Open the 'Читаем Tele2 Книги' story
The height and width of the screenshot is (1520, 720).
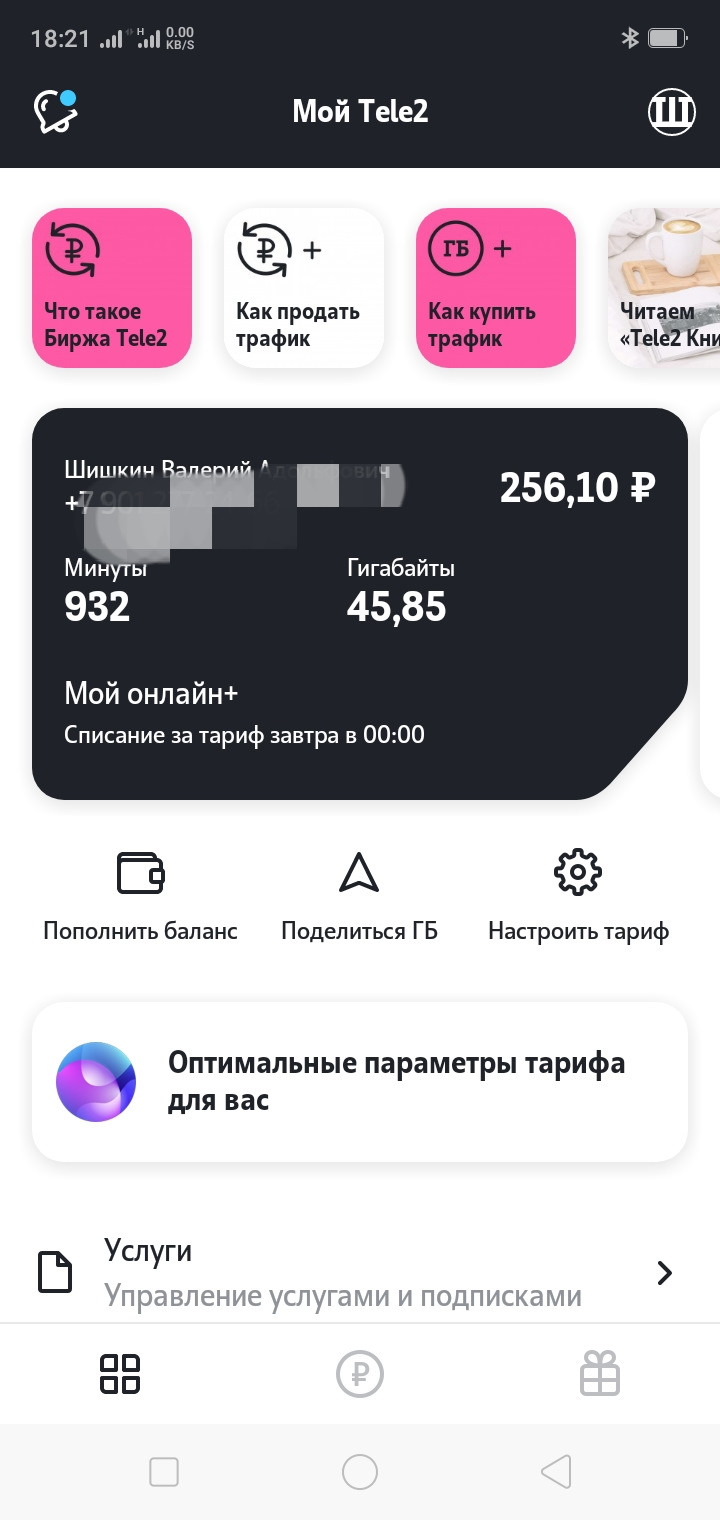pos(664,288)
